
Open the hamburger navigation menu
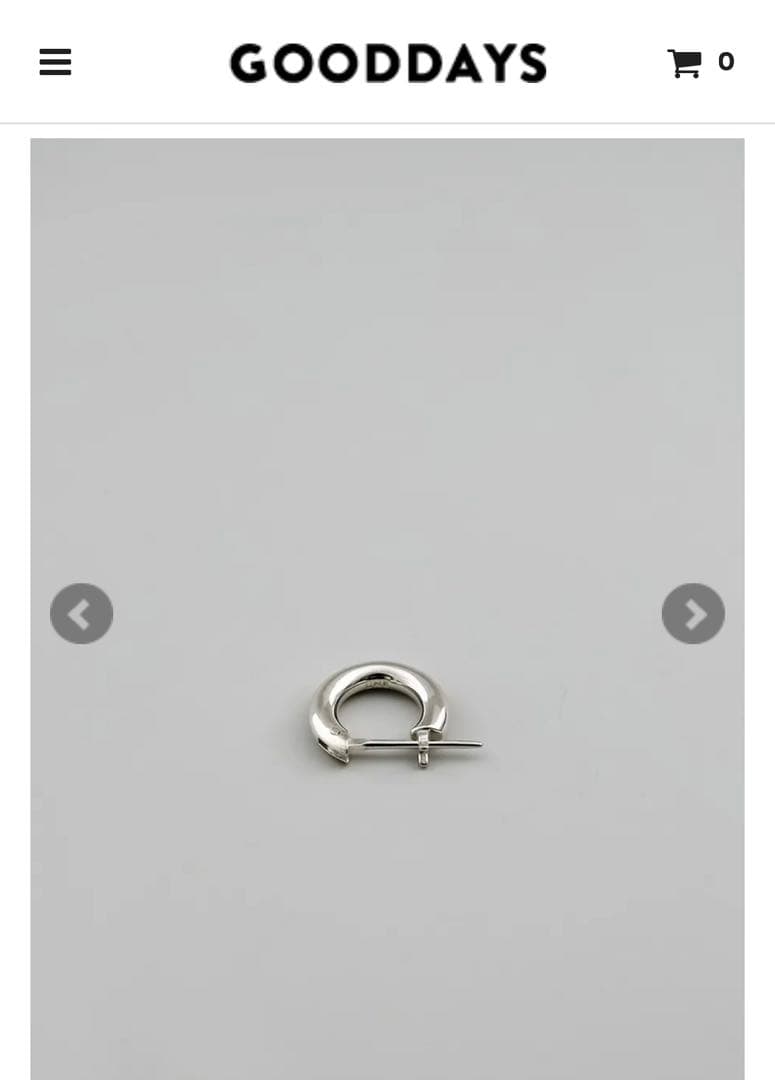(55, 62)
